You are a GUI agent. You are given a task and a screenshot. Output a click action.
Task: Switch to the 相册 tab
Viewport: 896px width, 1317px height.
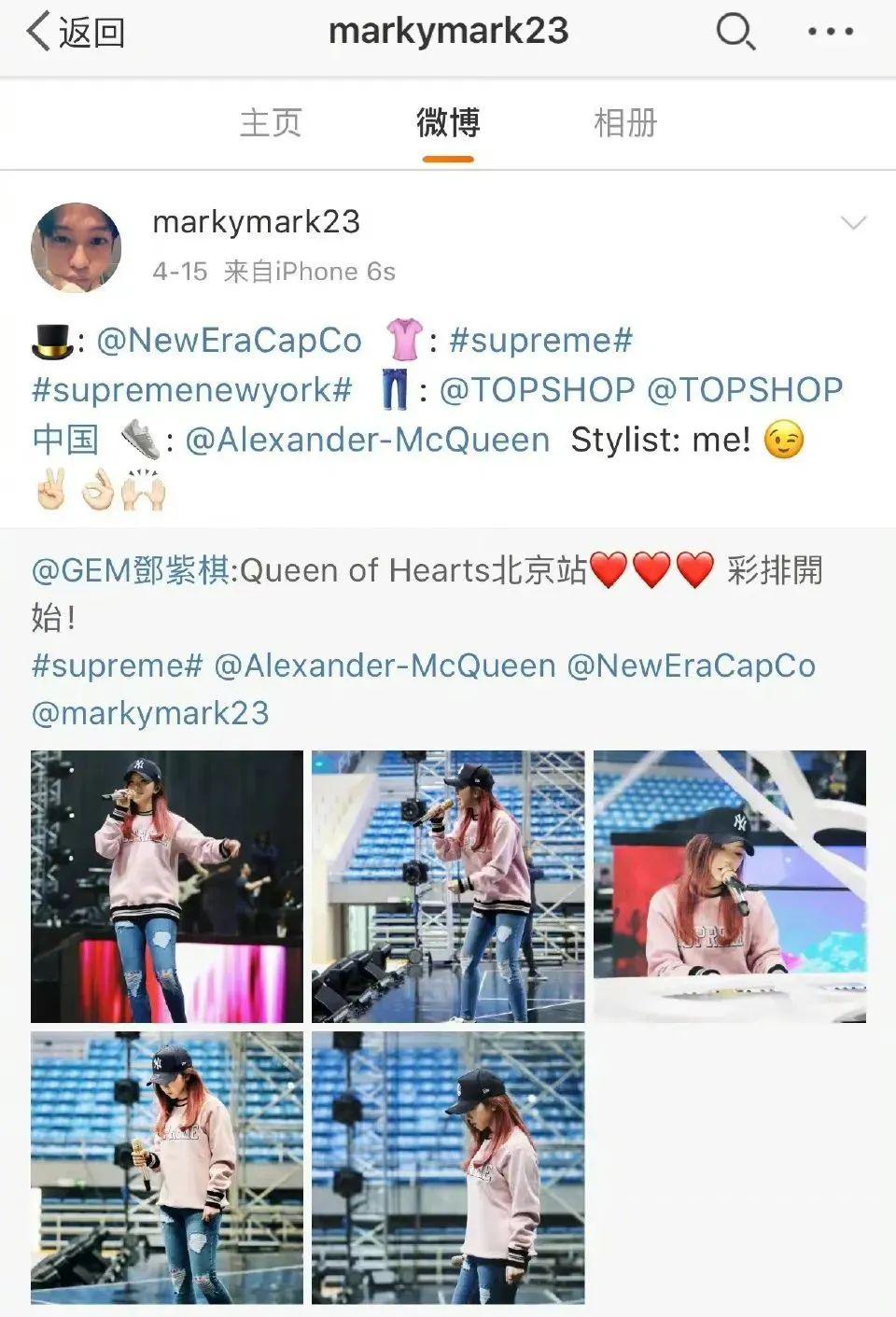[x=625, y=123]
